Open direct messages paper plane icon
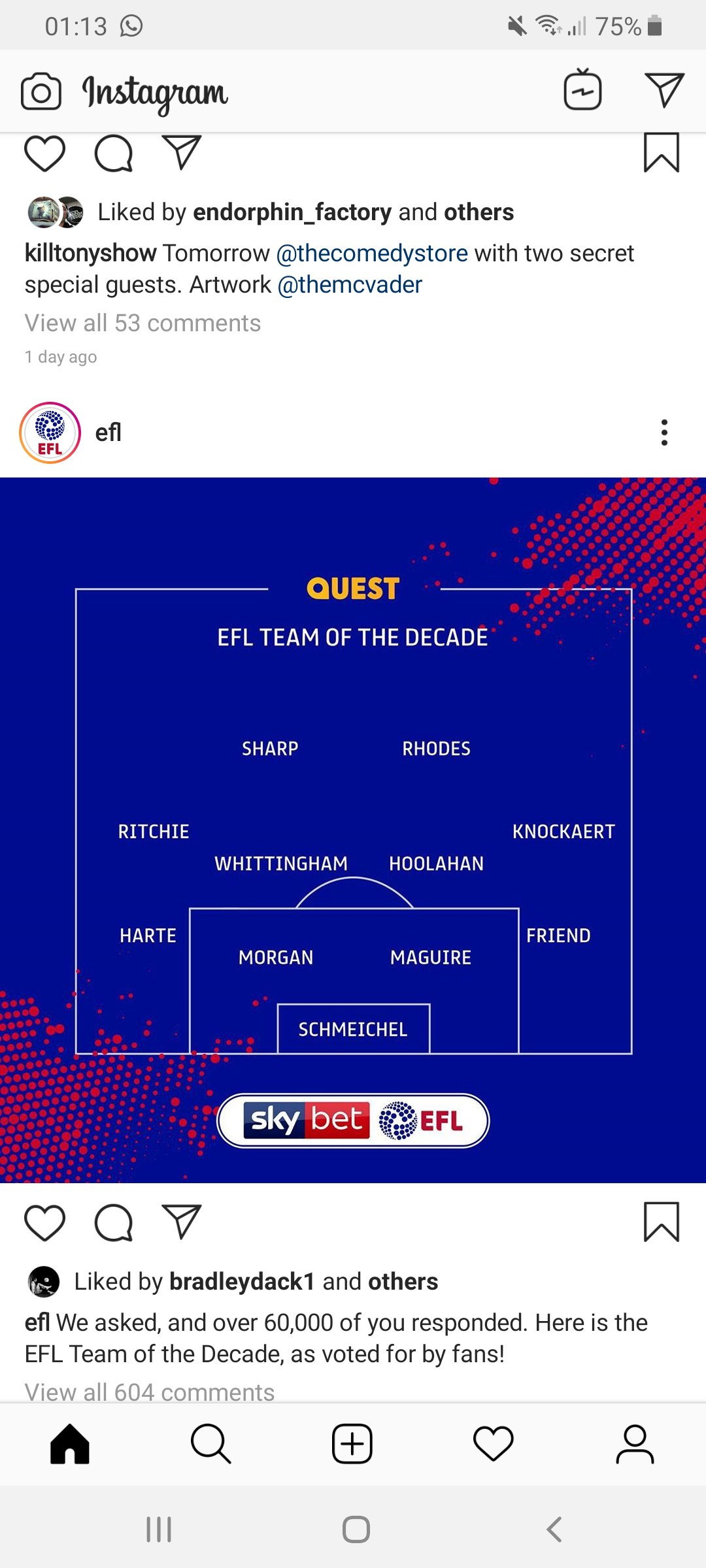Screen dimensions: 706x1568 click(664, 90)
